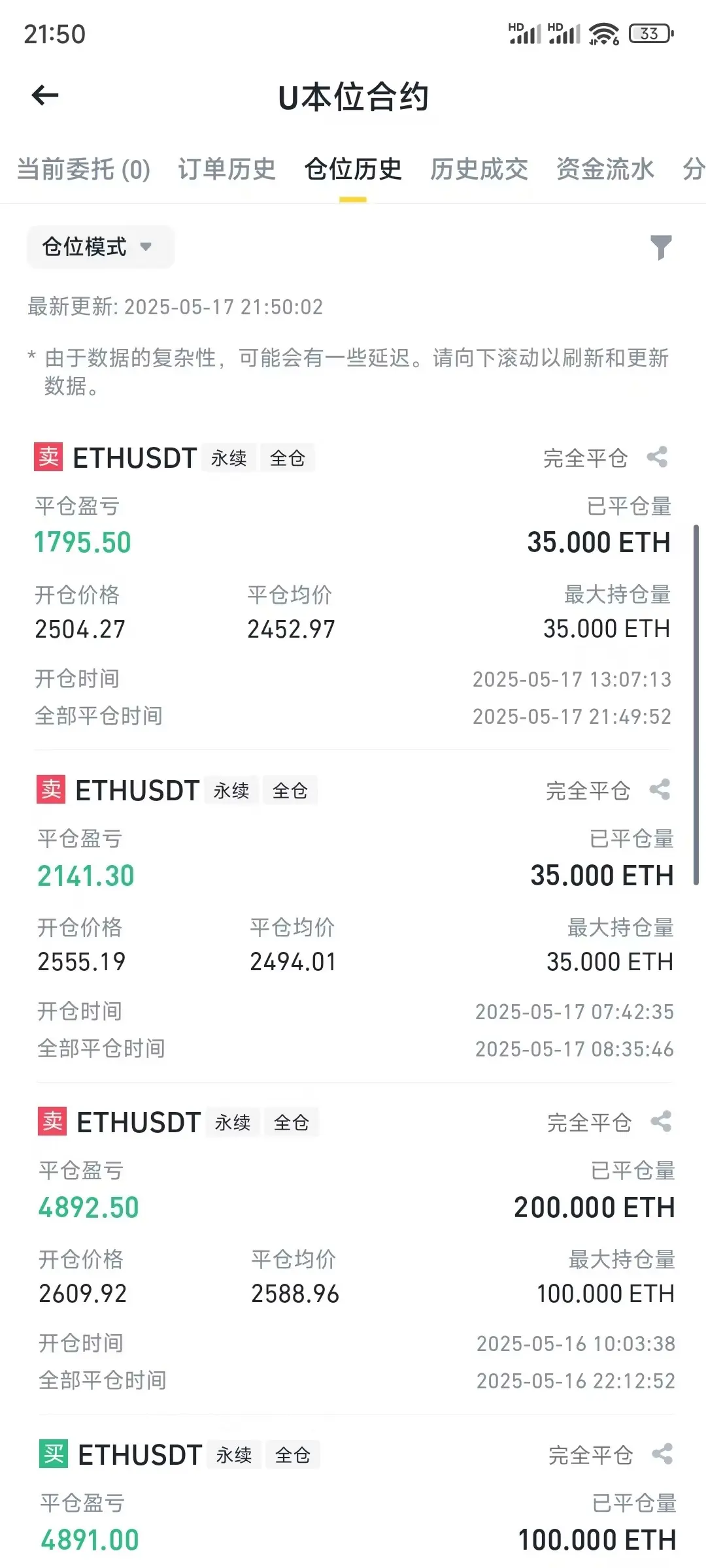706x1568 pixels.
Task: Expand the 仓位模式 dropdown
Action: pyautogui.click(x=100, y=247)
